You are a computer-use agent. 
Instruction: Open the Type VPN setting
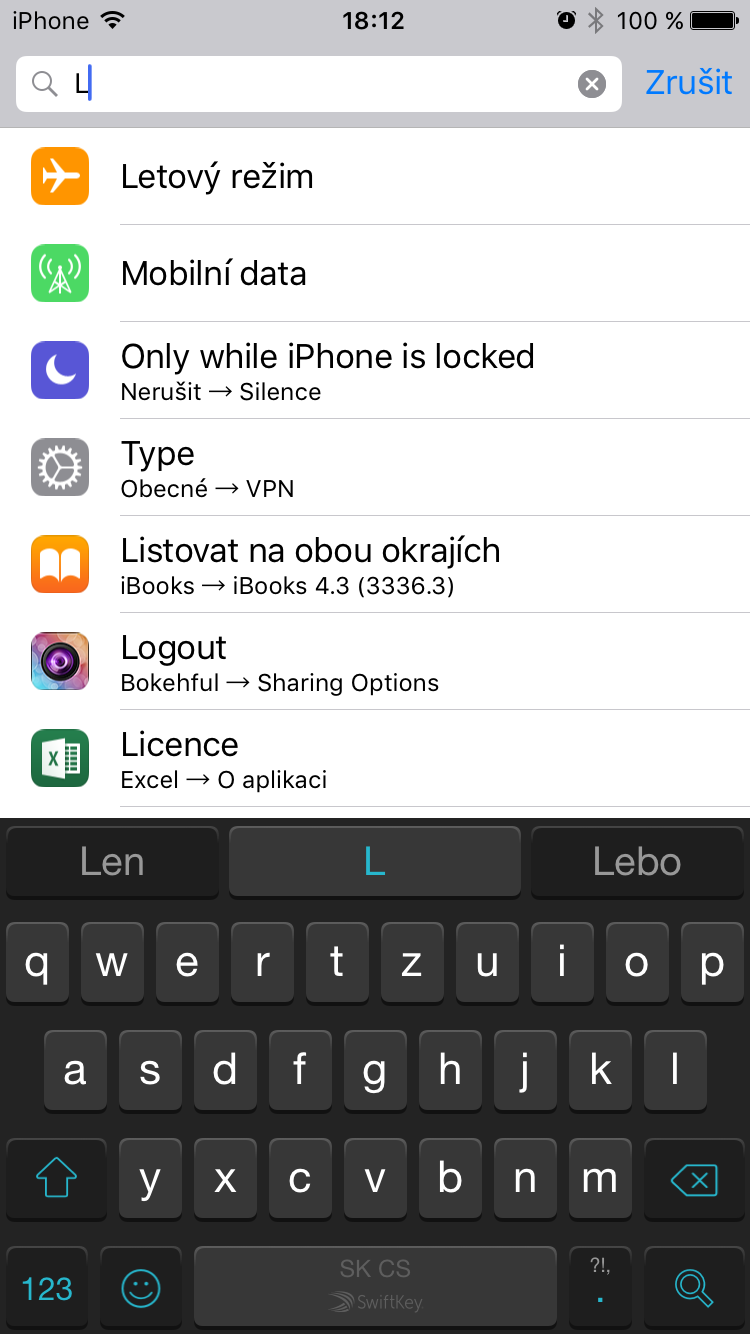click(375, 468)
